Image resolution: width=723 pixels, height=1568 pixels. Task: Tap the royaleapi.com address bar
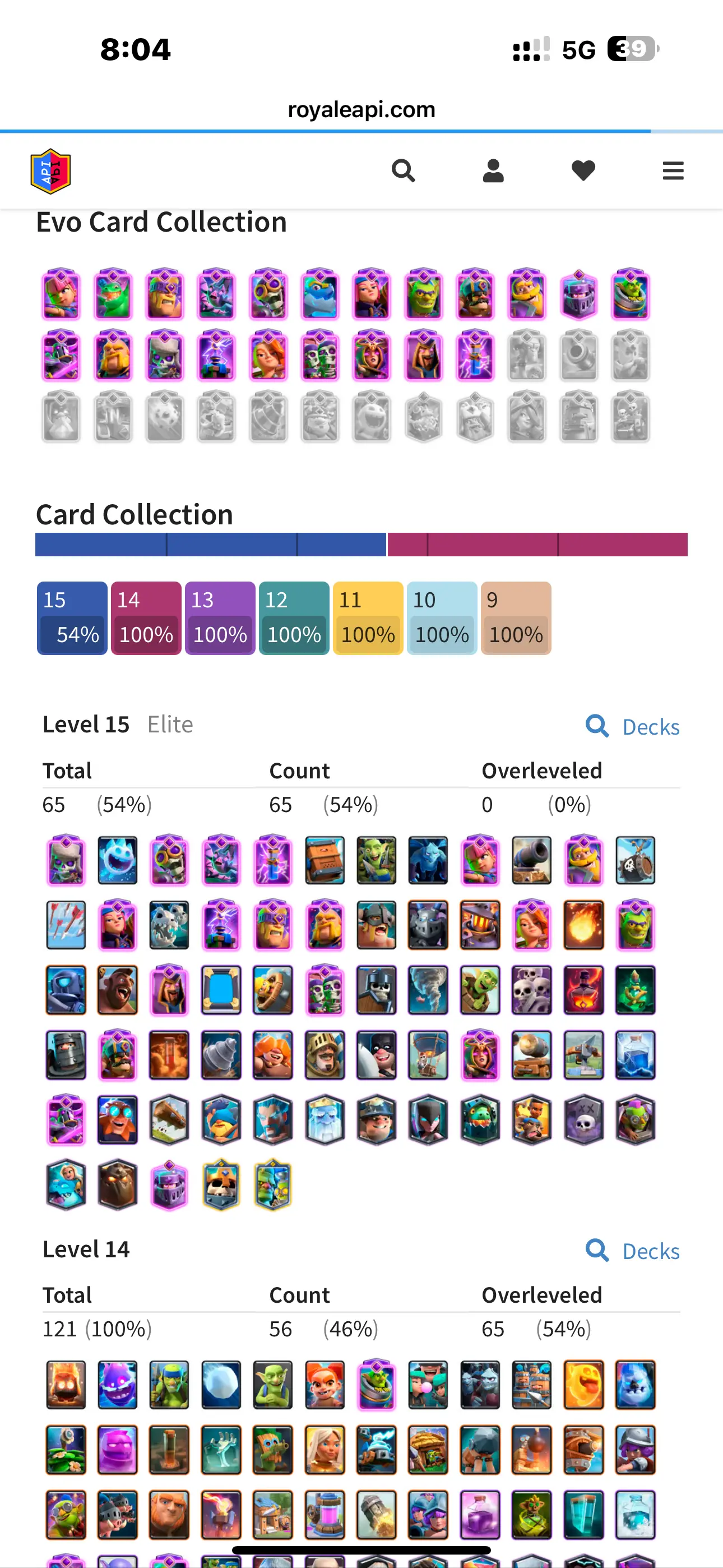pyautogui.click(x=361, y=109)
